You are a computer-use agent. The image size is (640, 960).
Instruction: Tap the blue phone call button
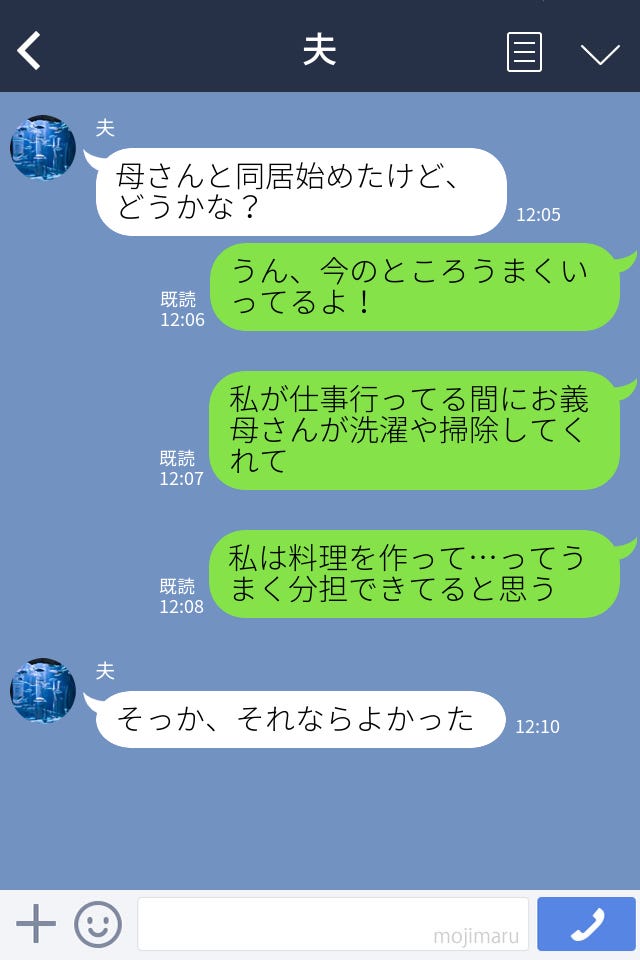(x=586, y=924)
